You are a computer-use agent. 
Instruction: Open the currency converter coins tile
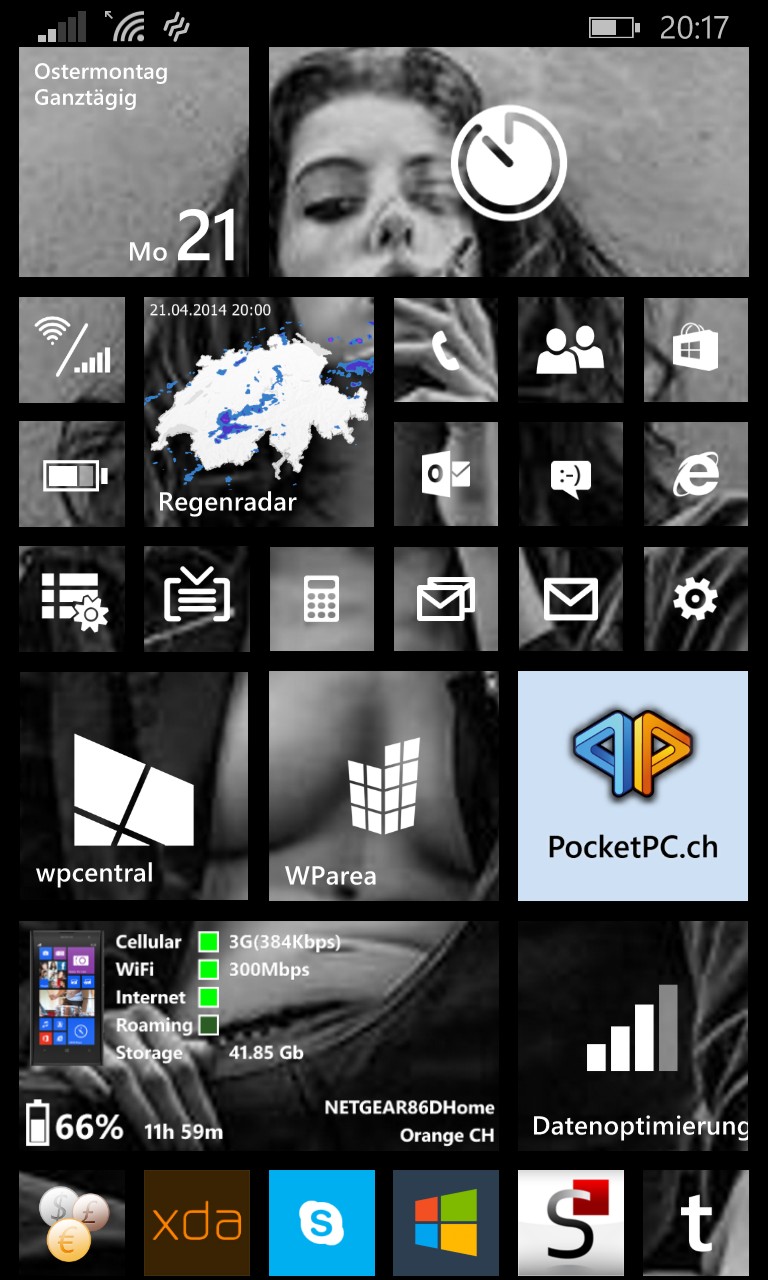point(72,1223)
